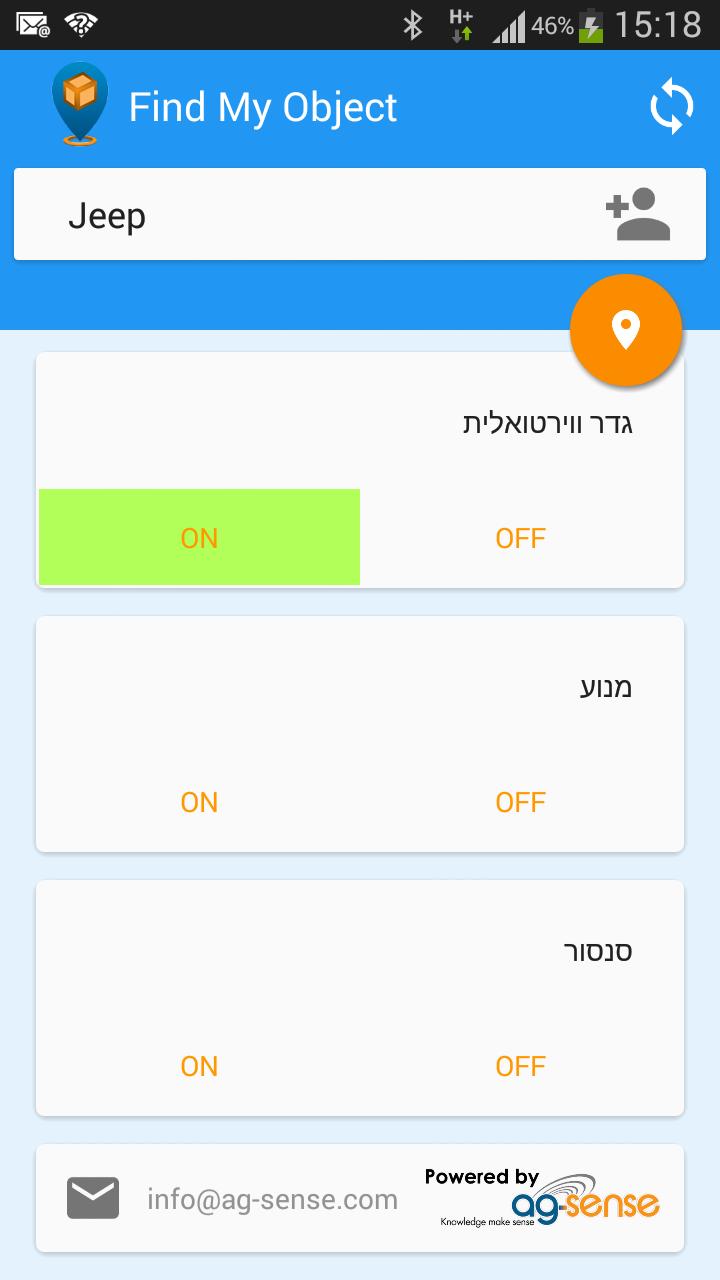Screen dimensions: 720x1280
Task: Turn ON מנוע
Action: [x=199, y=802]
